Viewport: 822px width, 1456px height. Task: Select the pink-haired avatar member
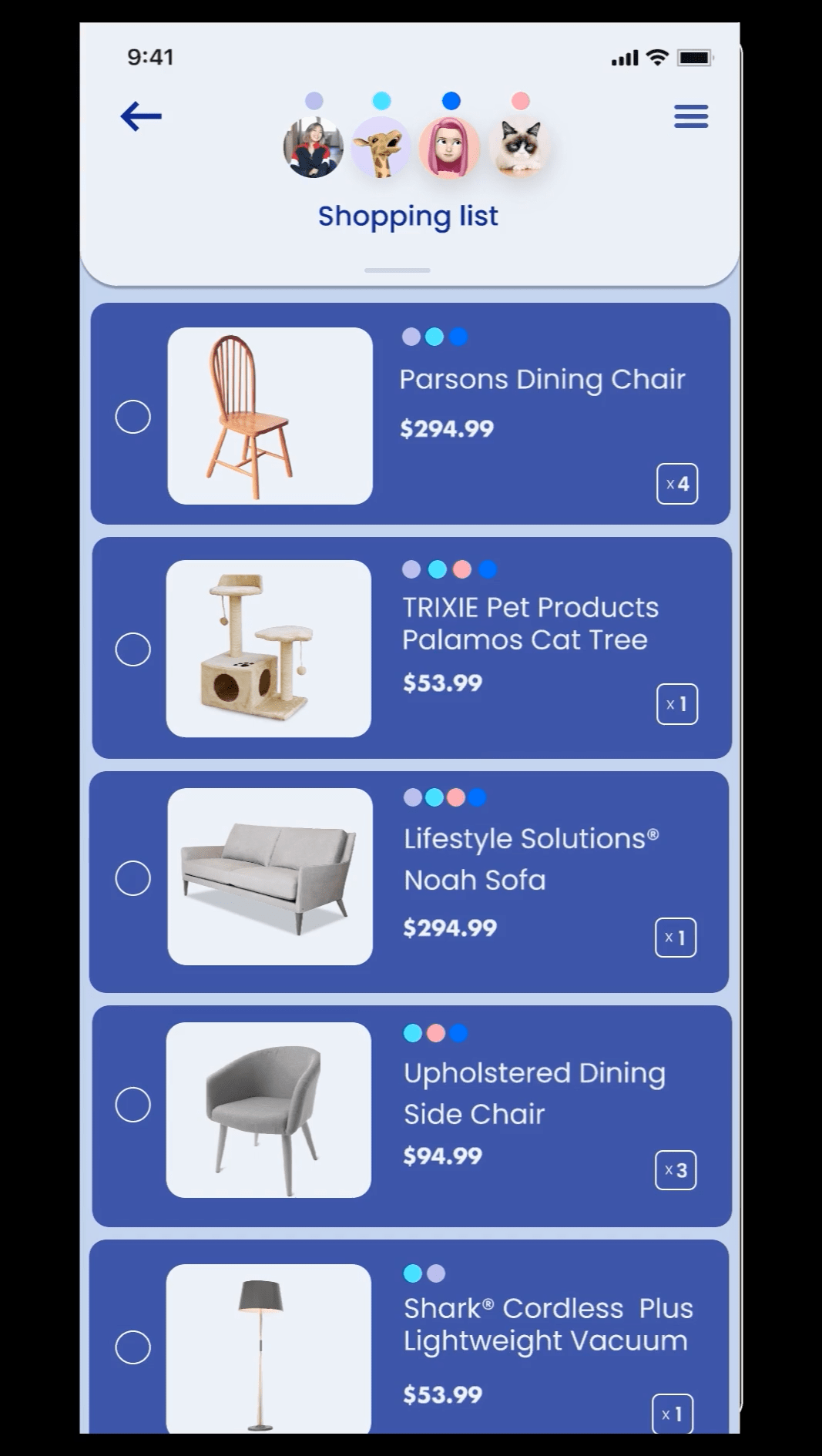(449, 148)
